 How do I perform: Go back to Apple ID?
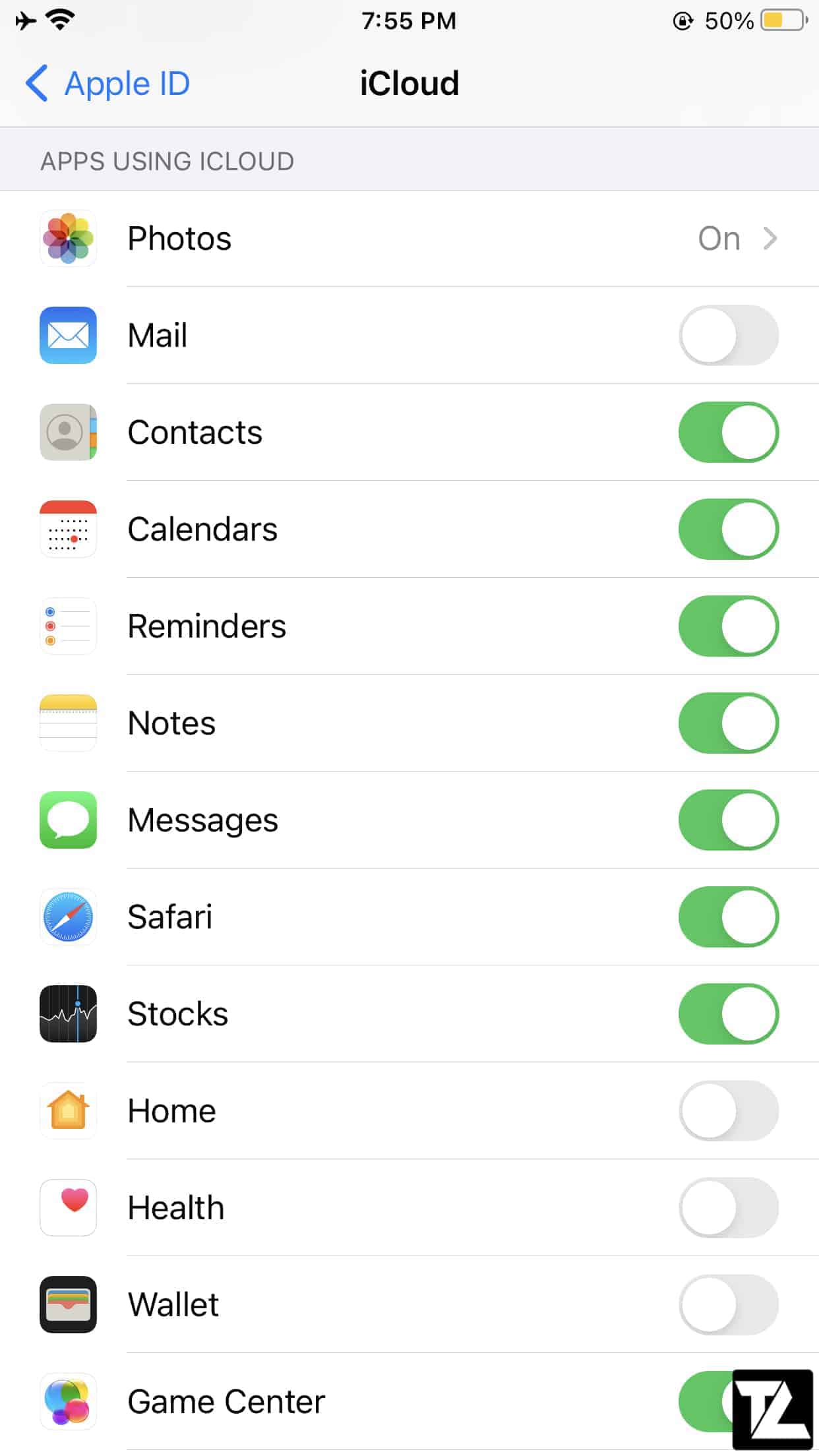pyautogui.click(x=107, y=84)
